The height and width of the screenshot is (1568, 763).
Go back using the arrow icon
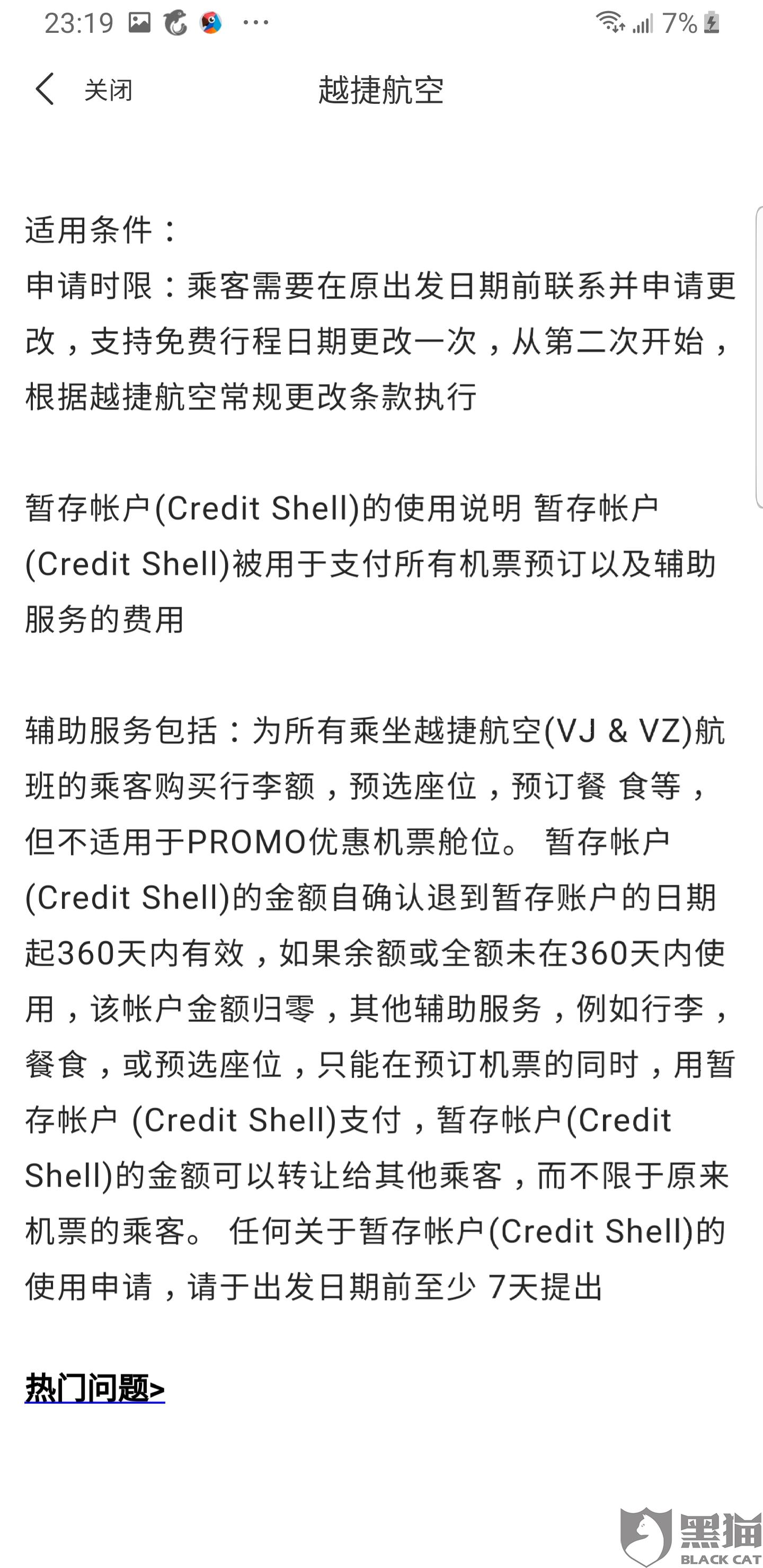point(45,90)
